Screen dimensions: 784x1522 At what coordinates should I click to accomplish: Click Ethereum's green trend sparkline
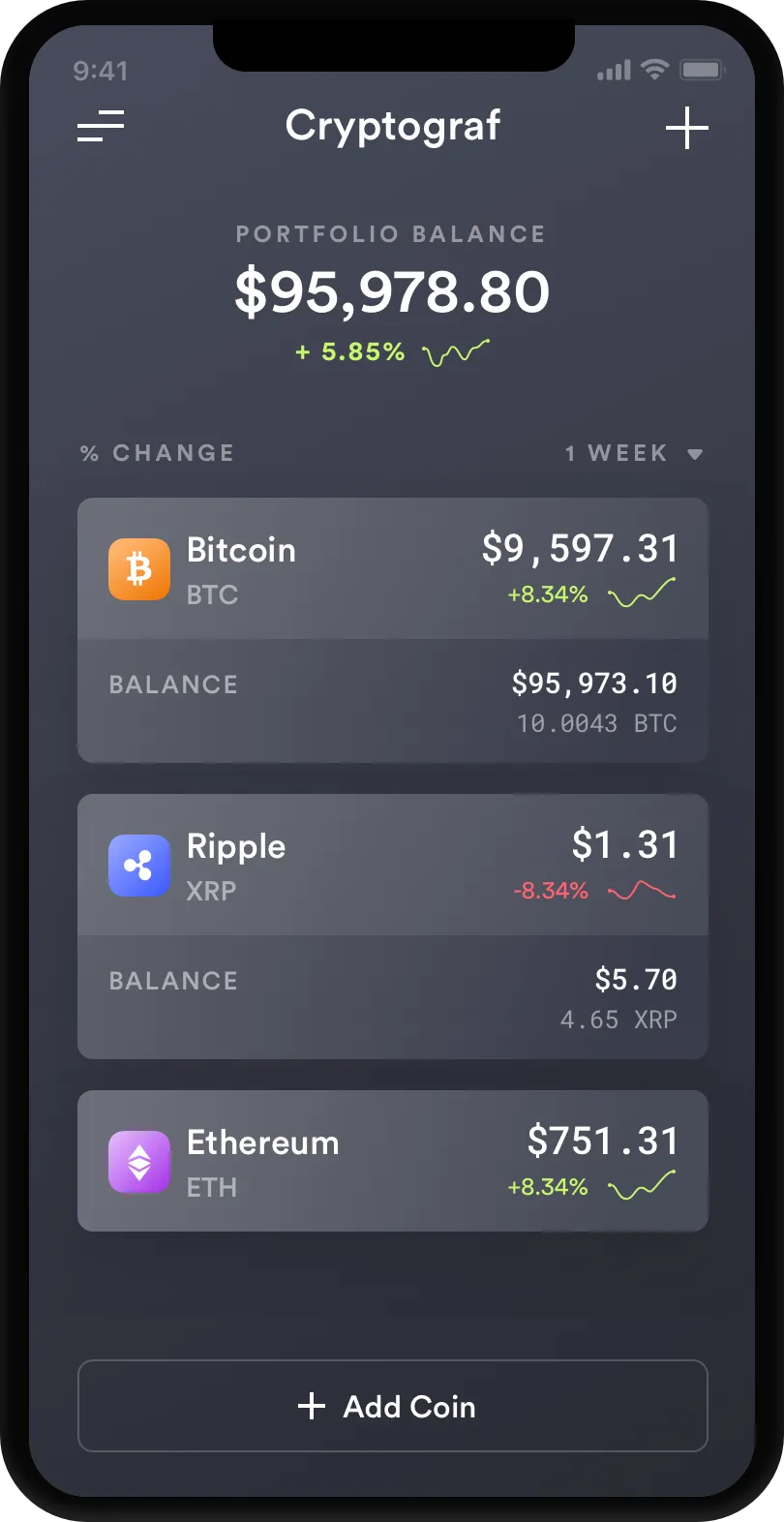pyautogui.click(x=639, y=1186)
